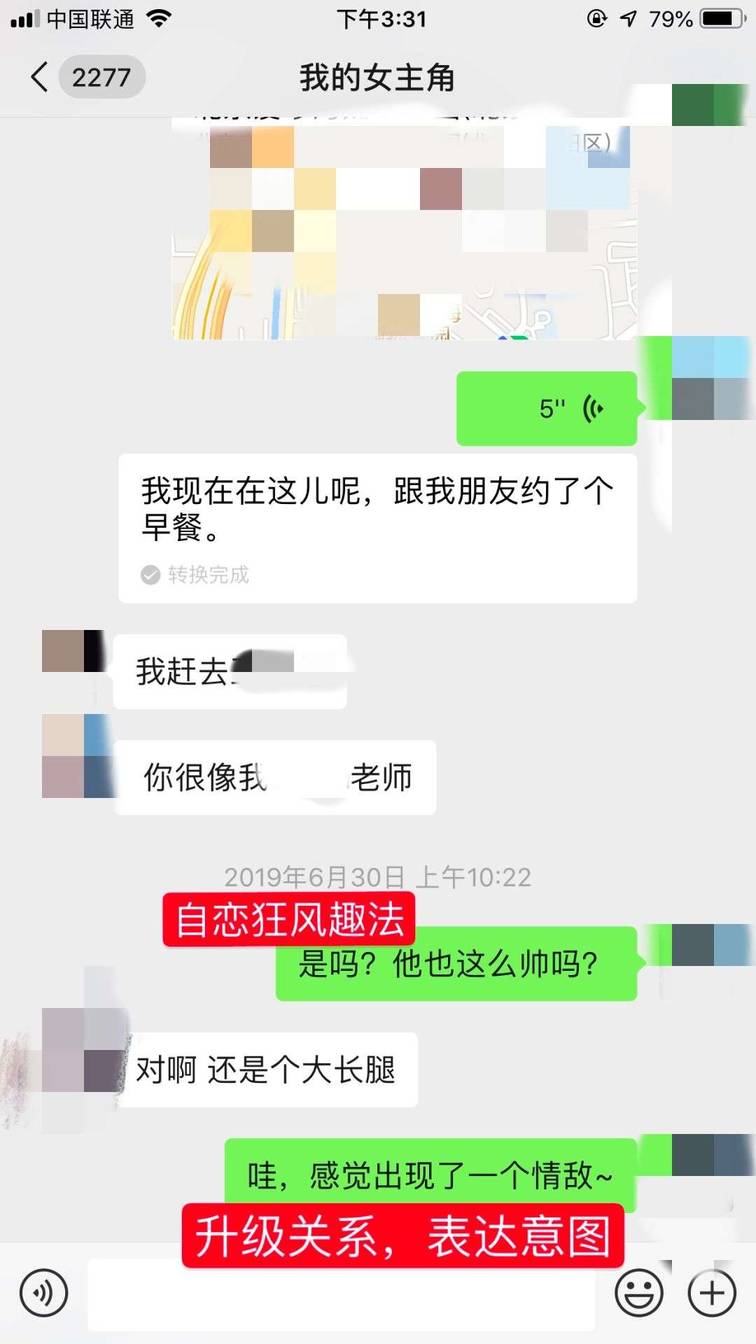
Task: Play the 5-second voice message
Action: 547,408
